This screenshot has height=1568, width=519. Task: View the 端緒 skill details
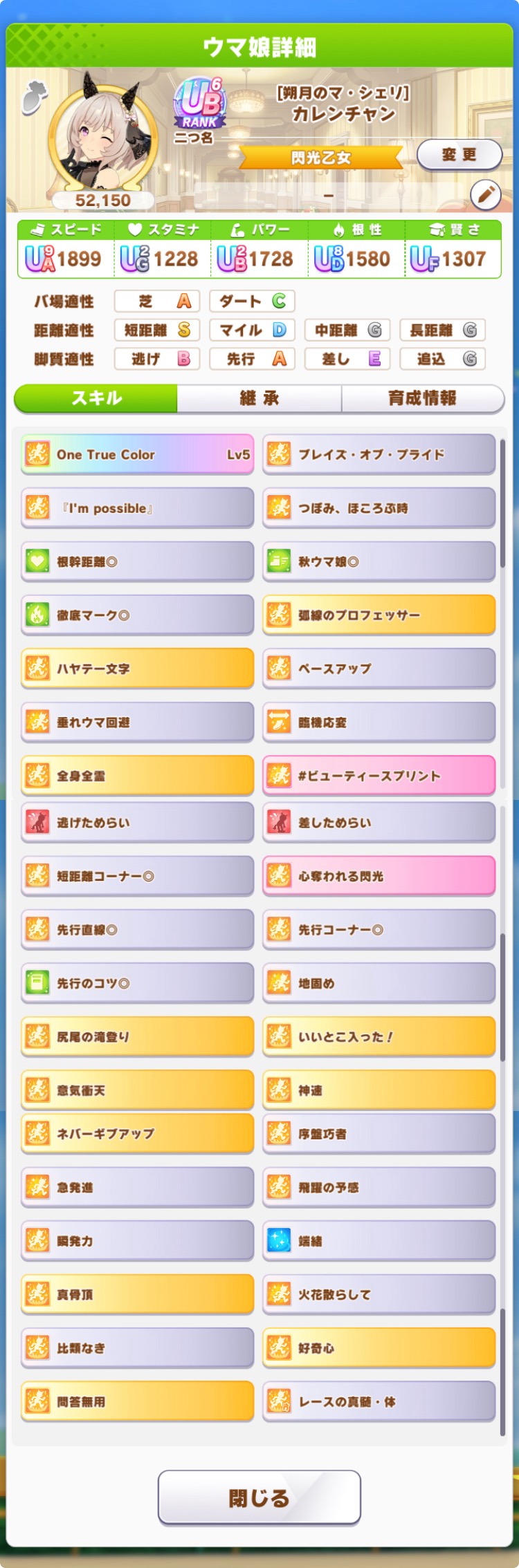(379, 1241)
